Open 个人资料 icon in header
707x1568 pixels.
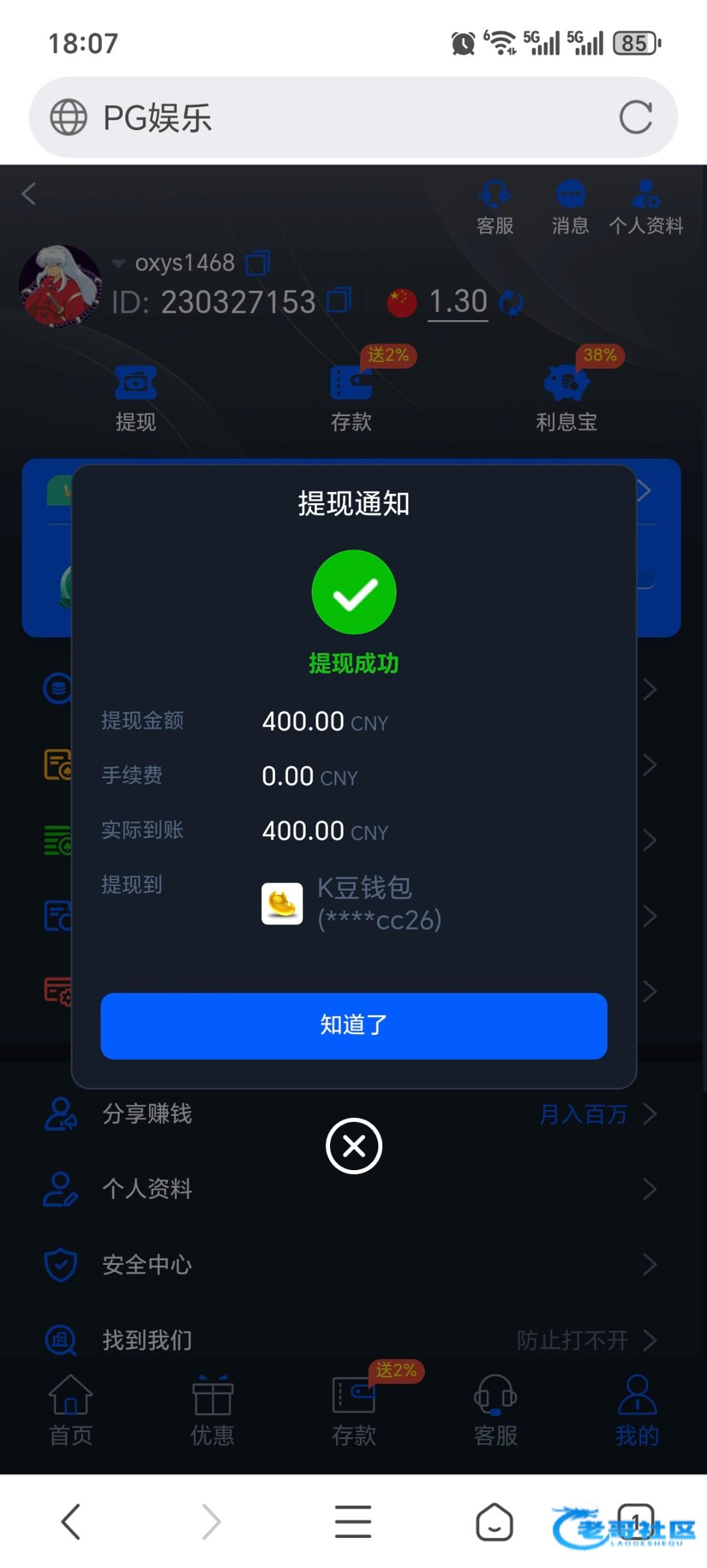646,206
